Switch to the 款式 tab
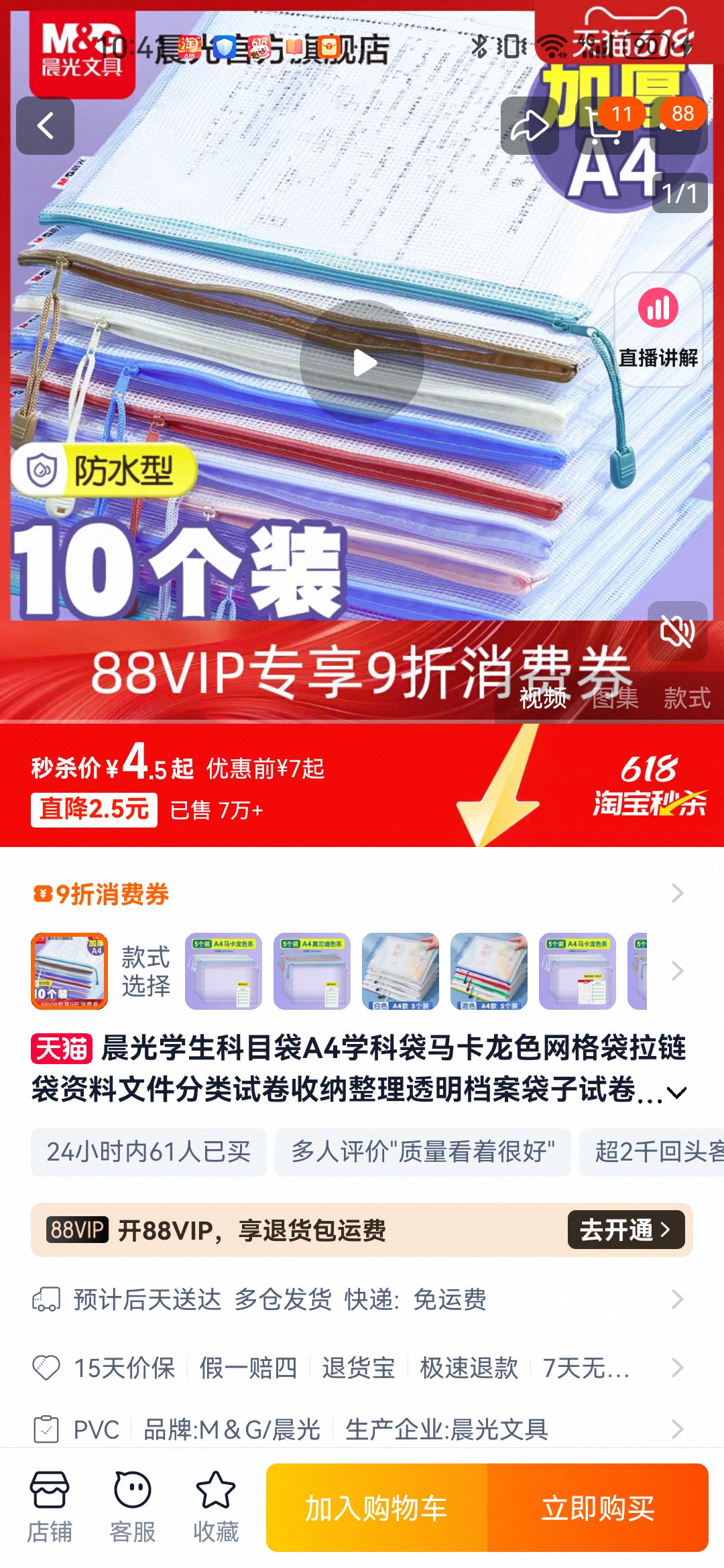 686,698
